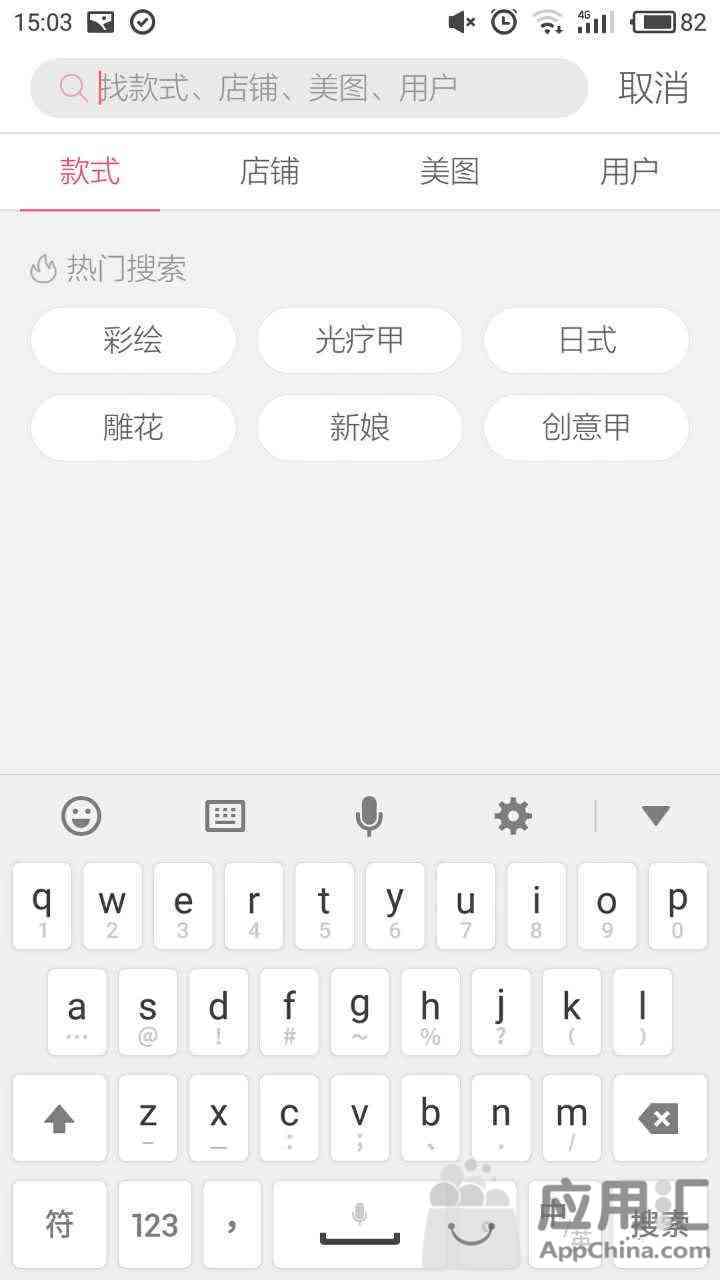Select the 款式 tab
The image size is (720, 1280).
tap(90, 171)
